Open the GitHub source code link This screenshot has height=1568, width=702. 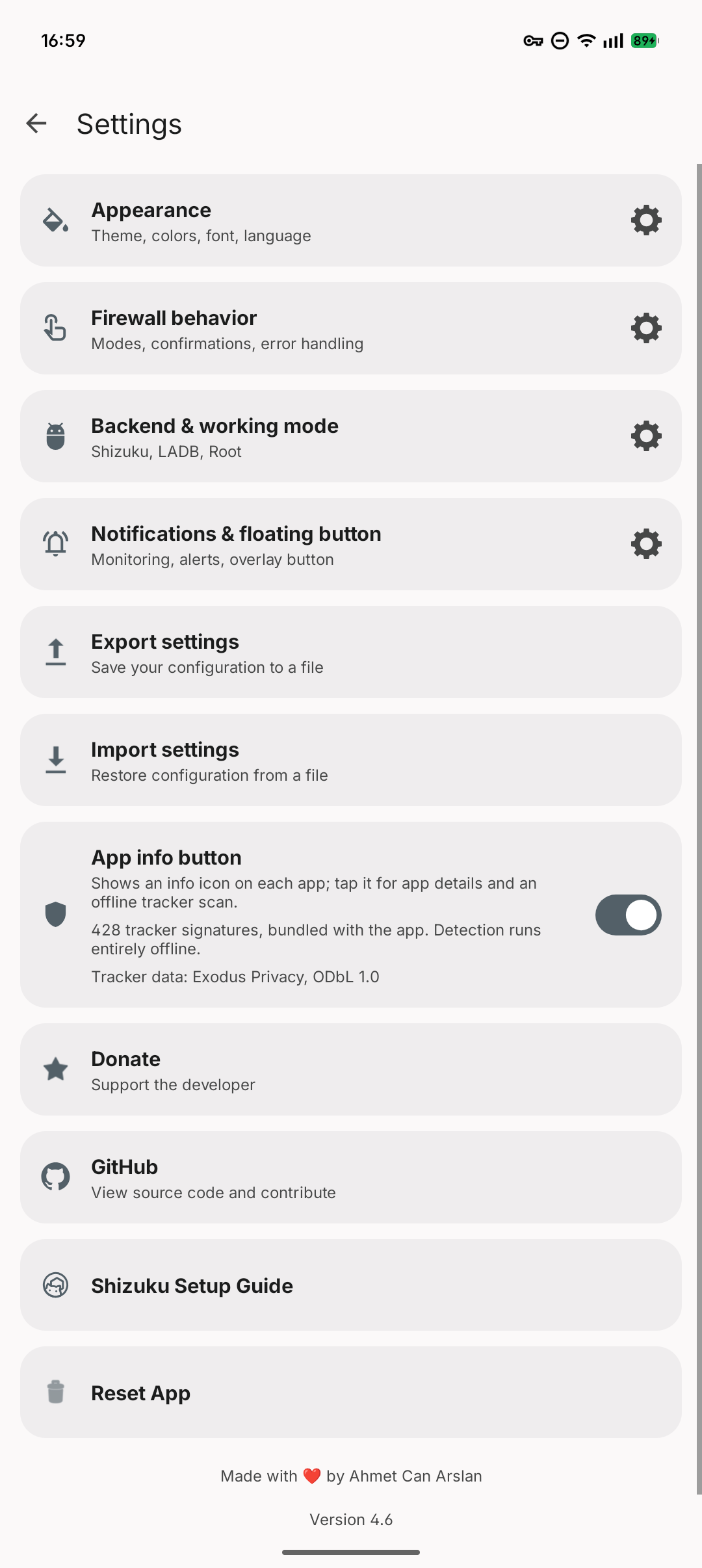click(351, 1177)
